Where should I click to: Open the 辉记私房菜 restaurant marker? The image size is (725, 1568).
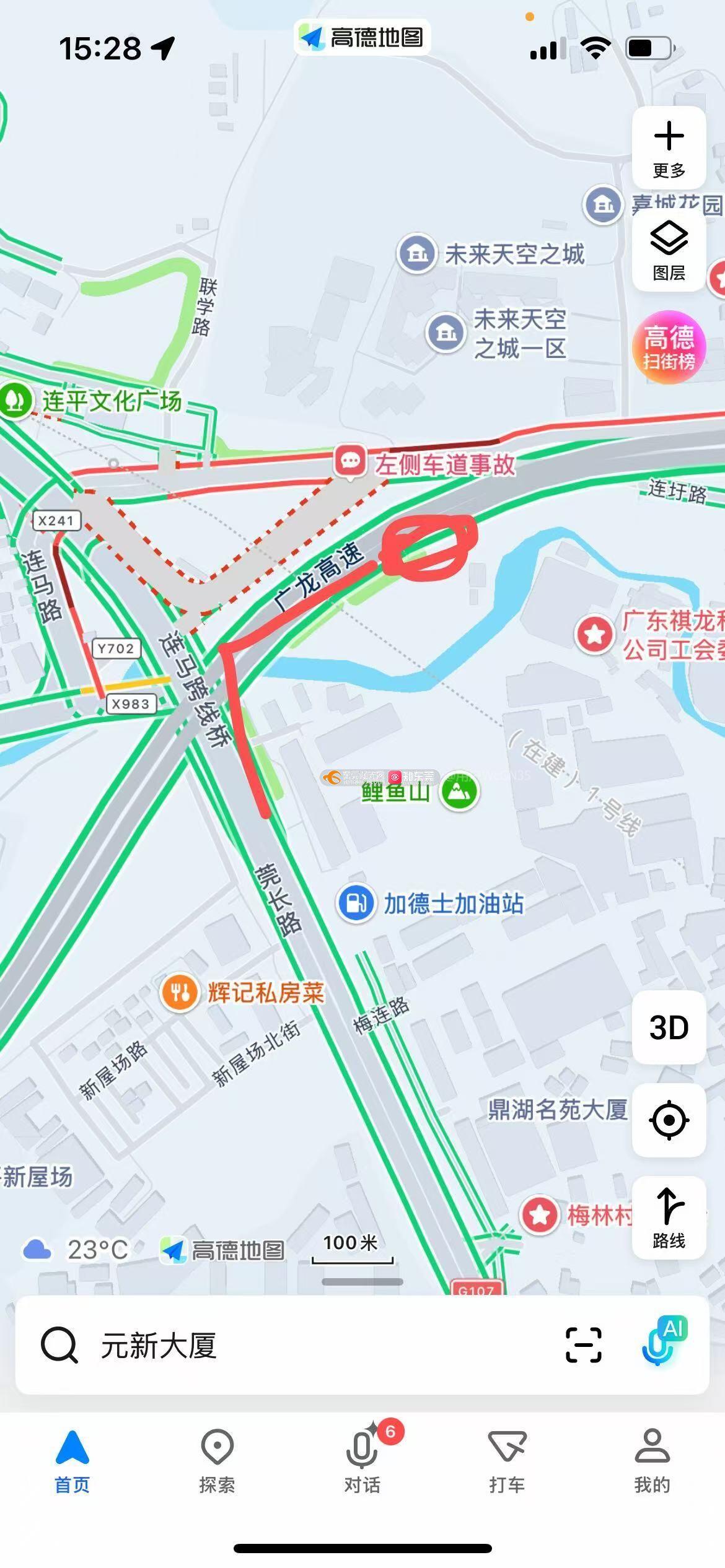(179, 992)
